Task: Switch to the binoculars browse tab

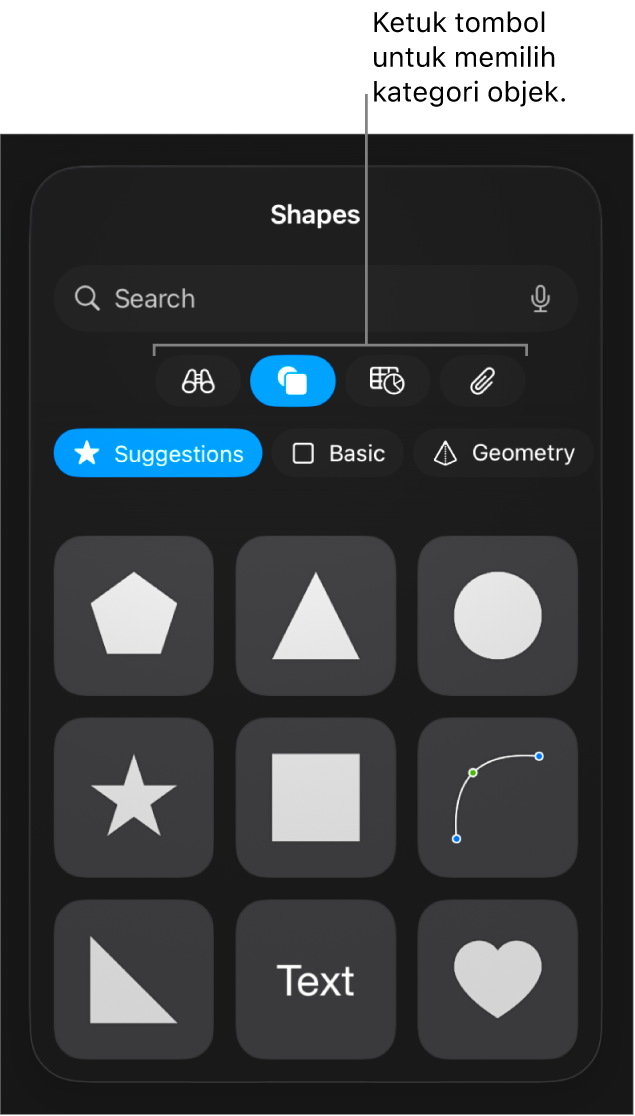Action: [x=198, y=381]
